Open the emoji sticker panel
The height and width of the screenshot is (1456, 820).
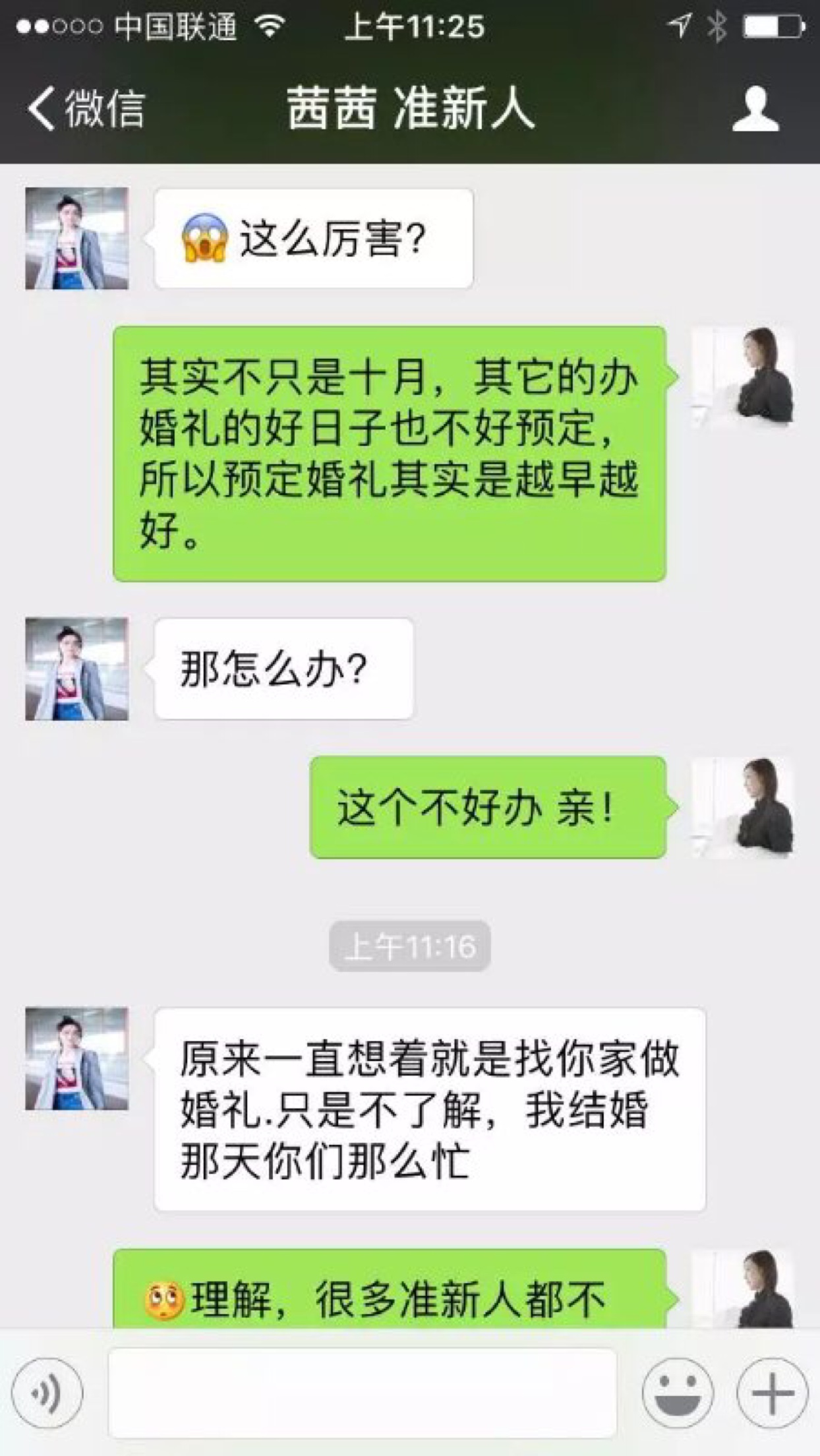click(x=678, y=1393)
